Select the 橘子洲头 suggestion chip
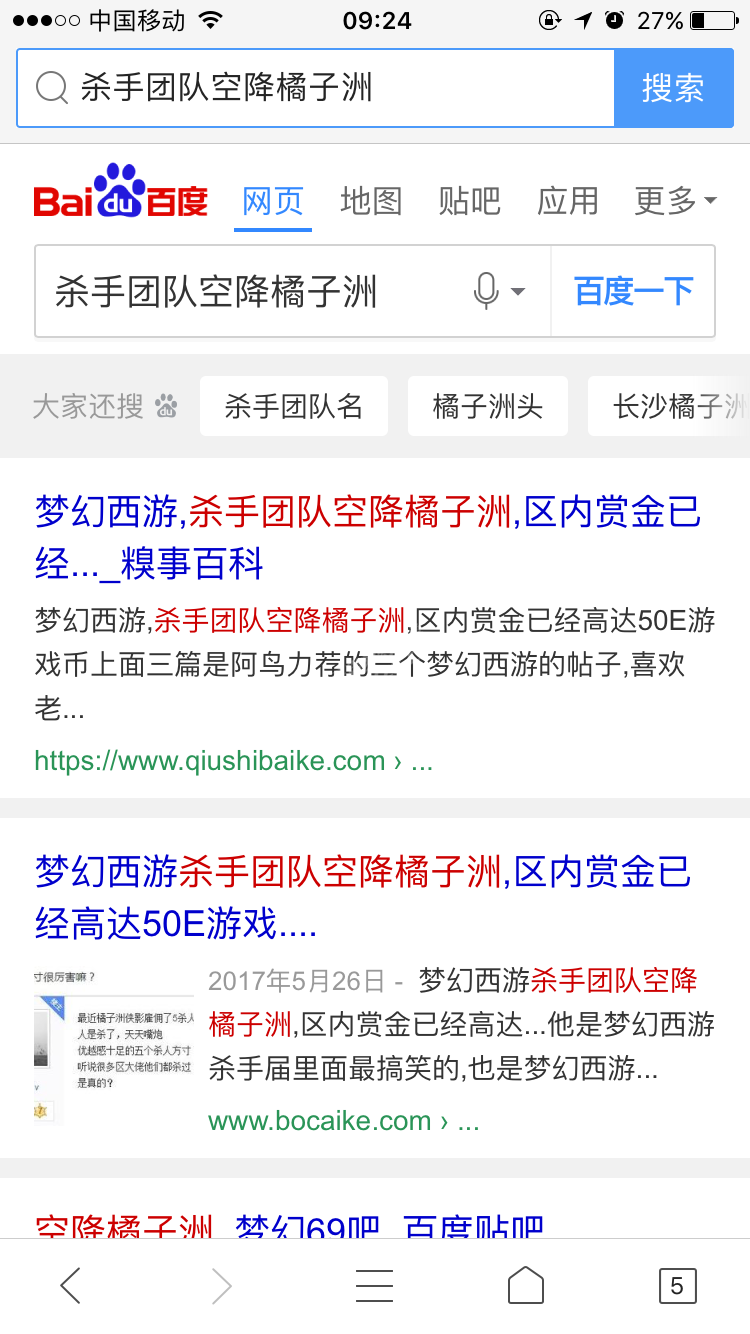The width and height of the screenshot is (750, 1334). [488, 406]
